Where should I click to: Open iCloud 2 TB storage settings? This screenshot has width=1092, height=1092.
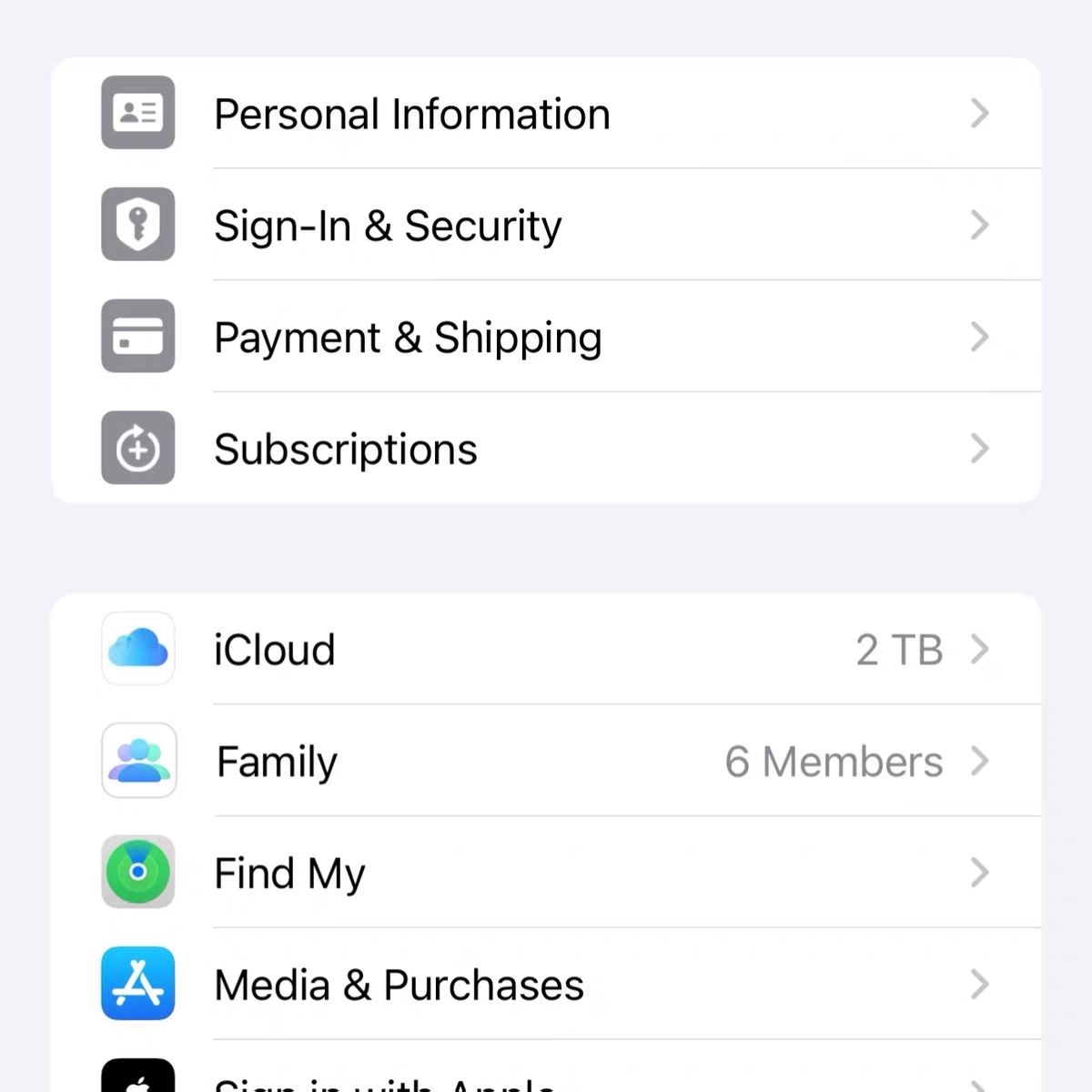click(546, 650)
